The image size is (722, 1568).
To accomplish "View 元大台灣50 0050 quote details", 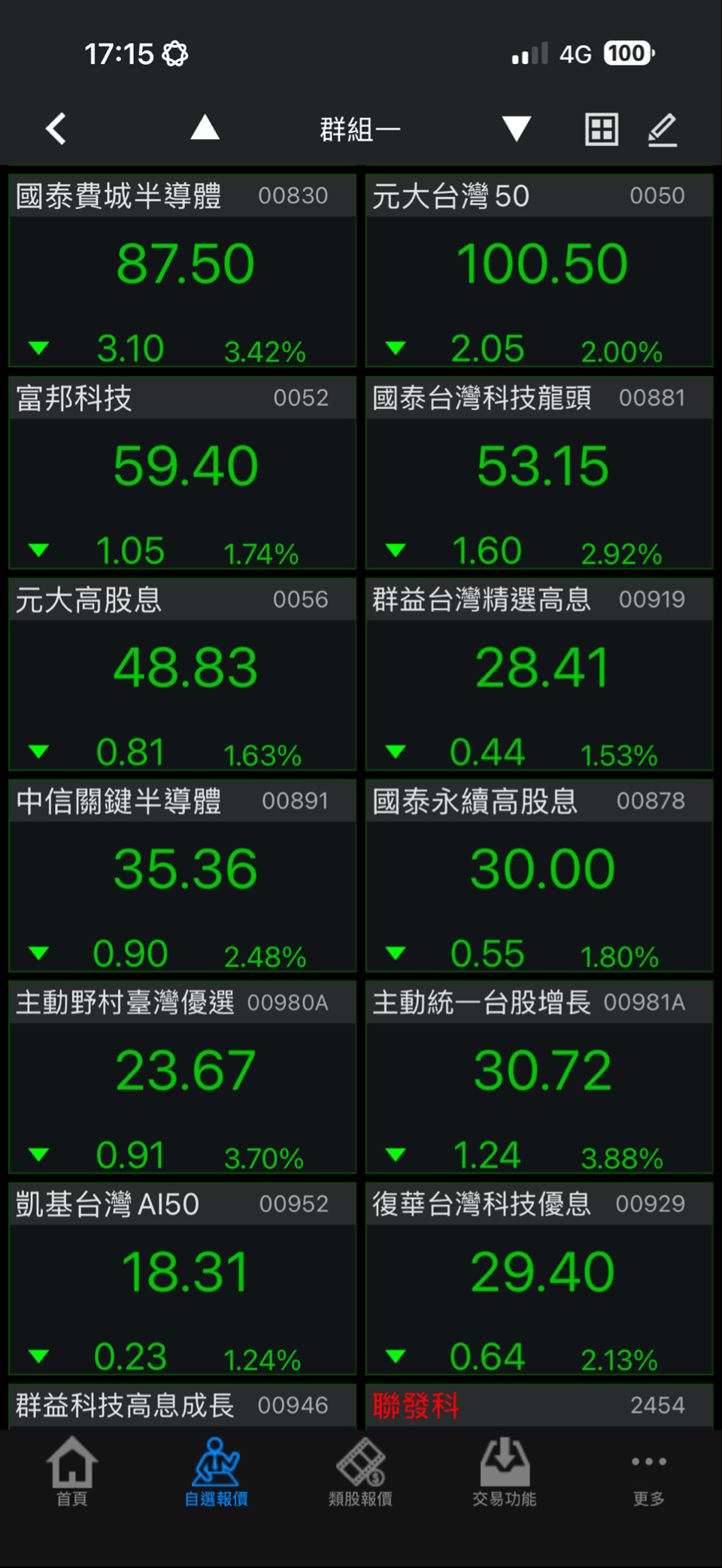I will pos(539,271).
